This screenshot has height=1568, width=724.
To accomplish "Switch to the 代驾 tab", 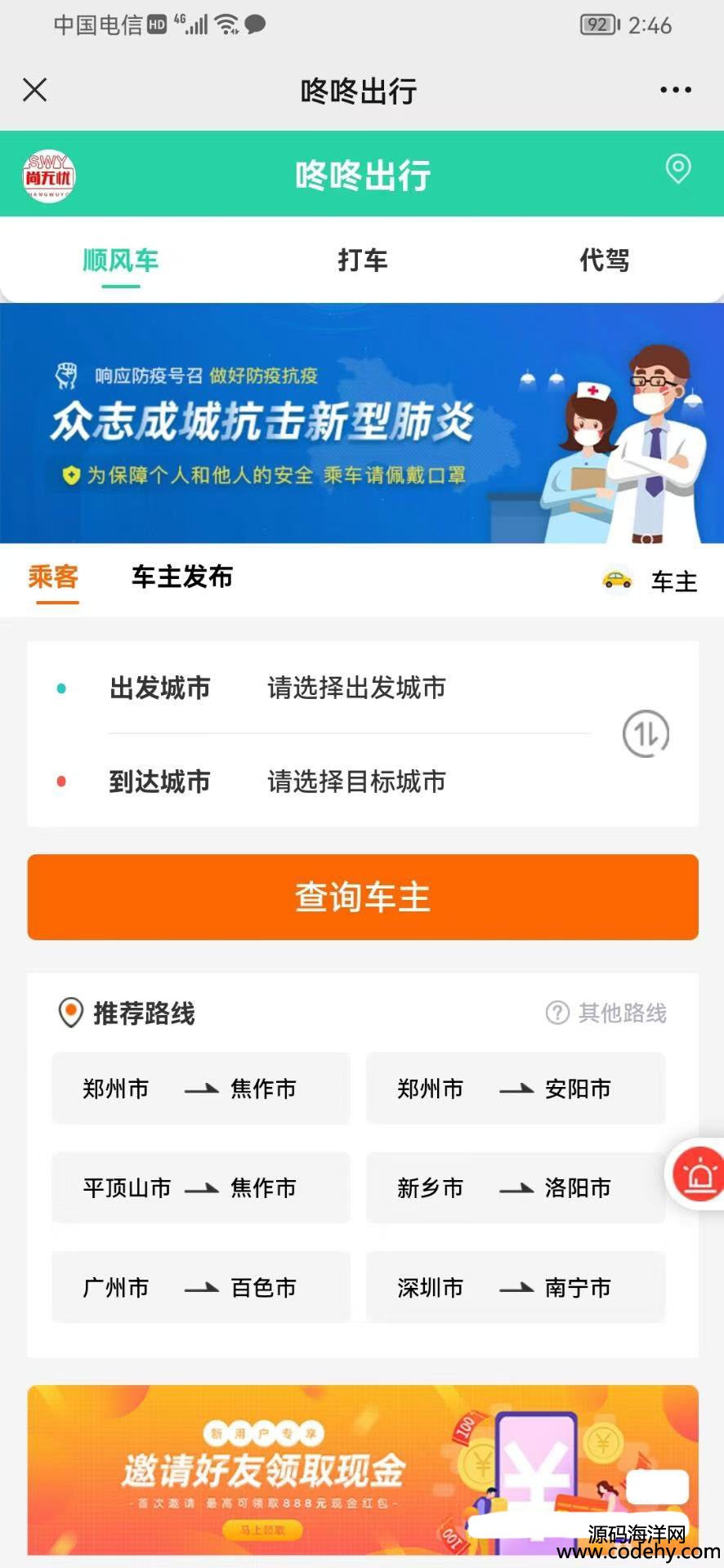I will (604, 261).
